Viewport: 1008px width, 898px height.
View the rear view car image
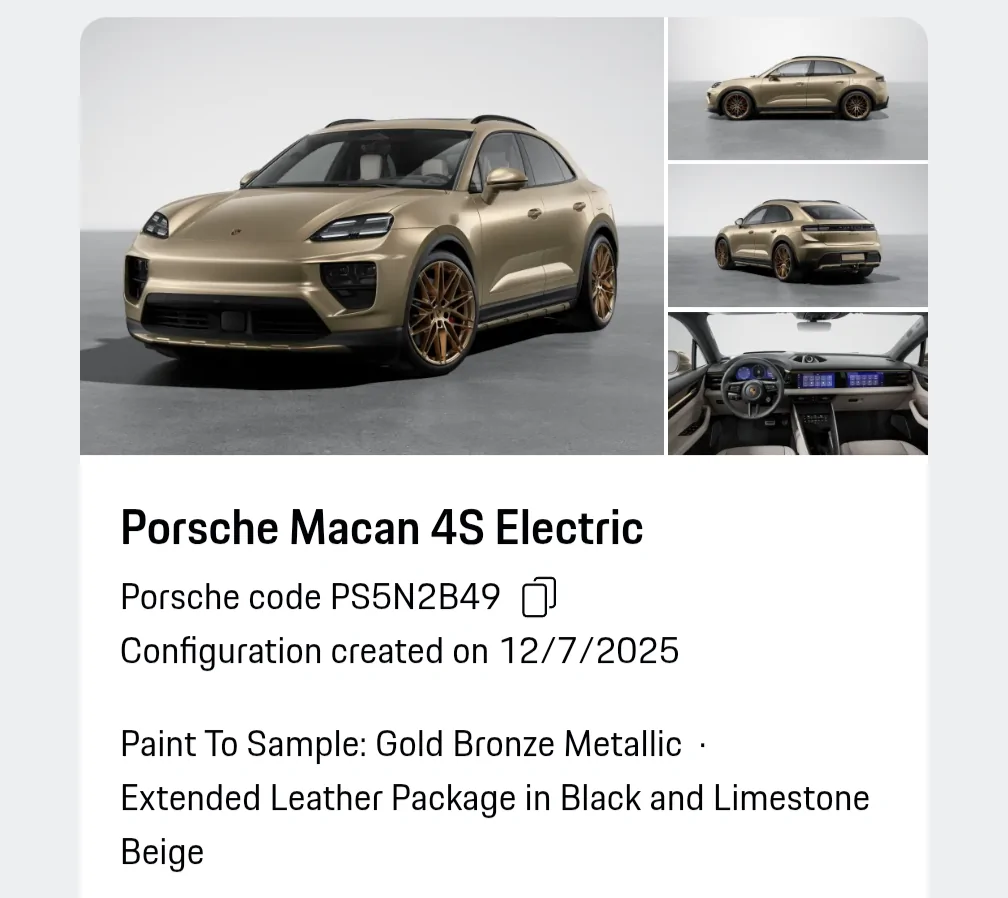tap(797, 236)
